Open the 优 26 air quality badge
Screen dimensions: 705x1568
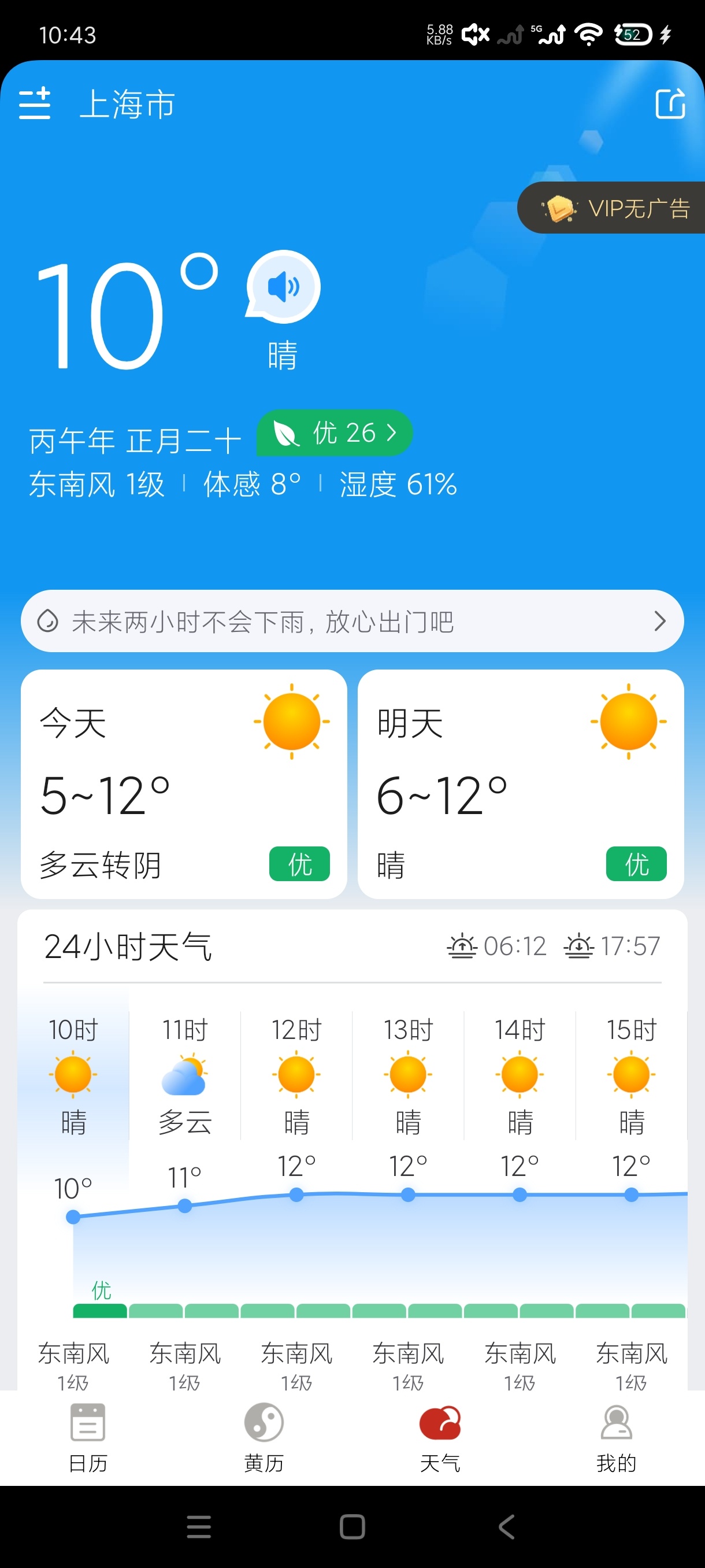pyautogui.click(x=333, y=432)
